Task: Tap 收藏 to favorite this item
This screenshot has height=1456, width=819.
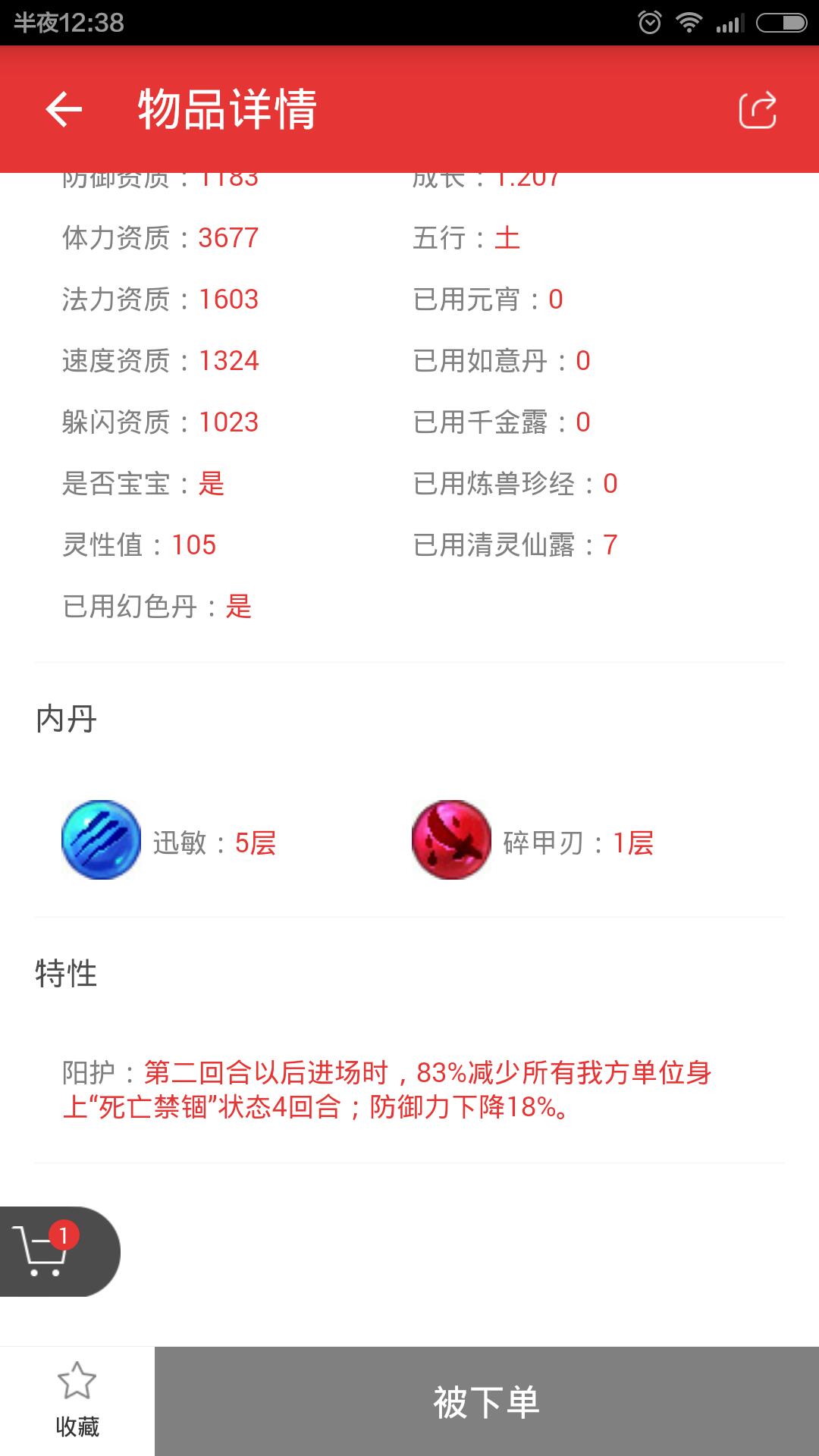Action: point(77,1401)
